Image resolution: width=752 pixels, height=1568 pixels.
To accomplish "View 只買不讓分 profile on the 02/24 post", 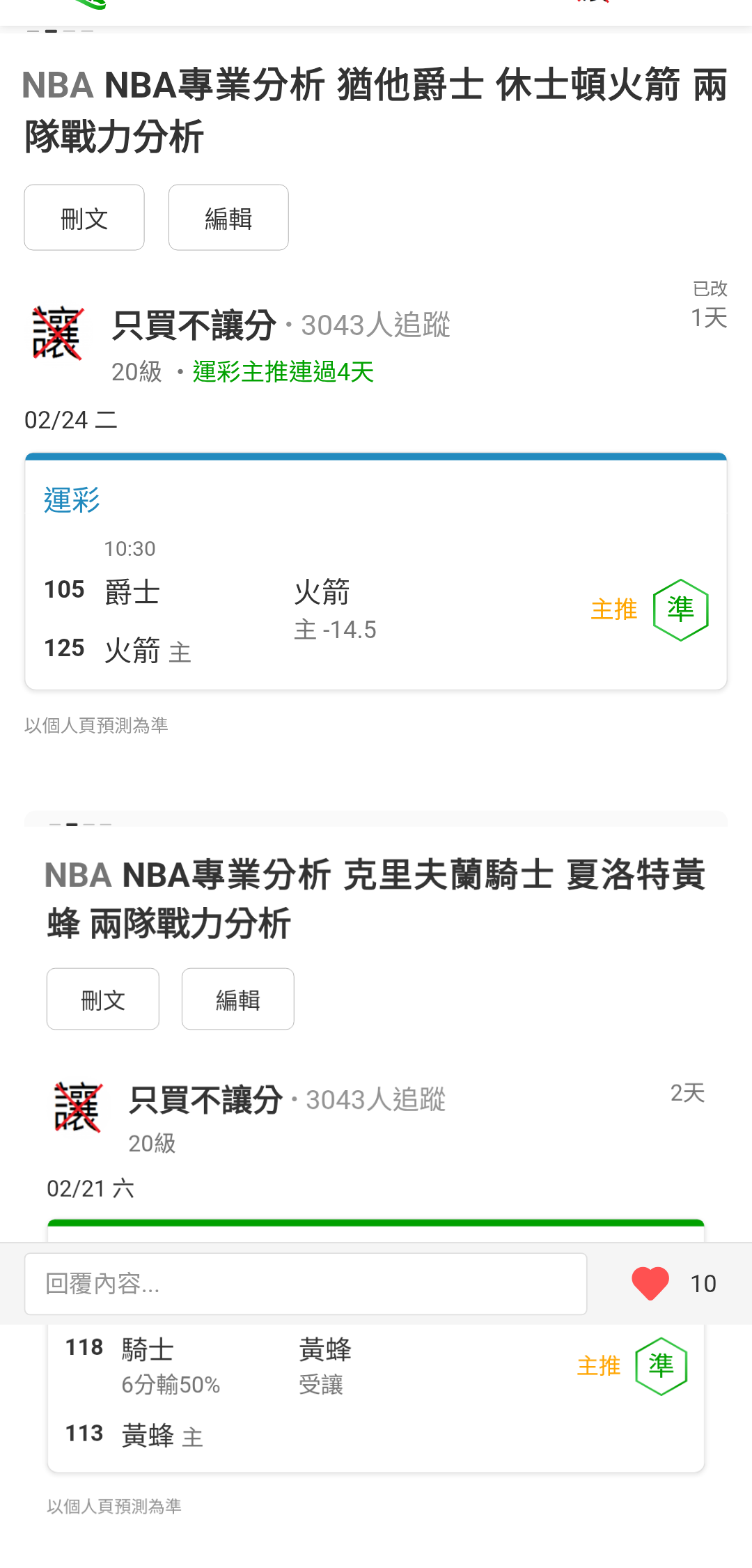I will pos(194,325).
